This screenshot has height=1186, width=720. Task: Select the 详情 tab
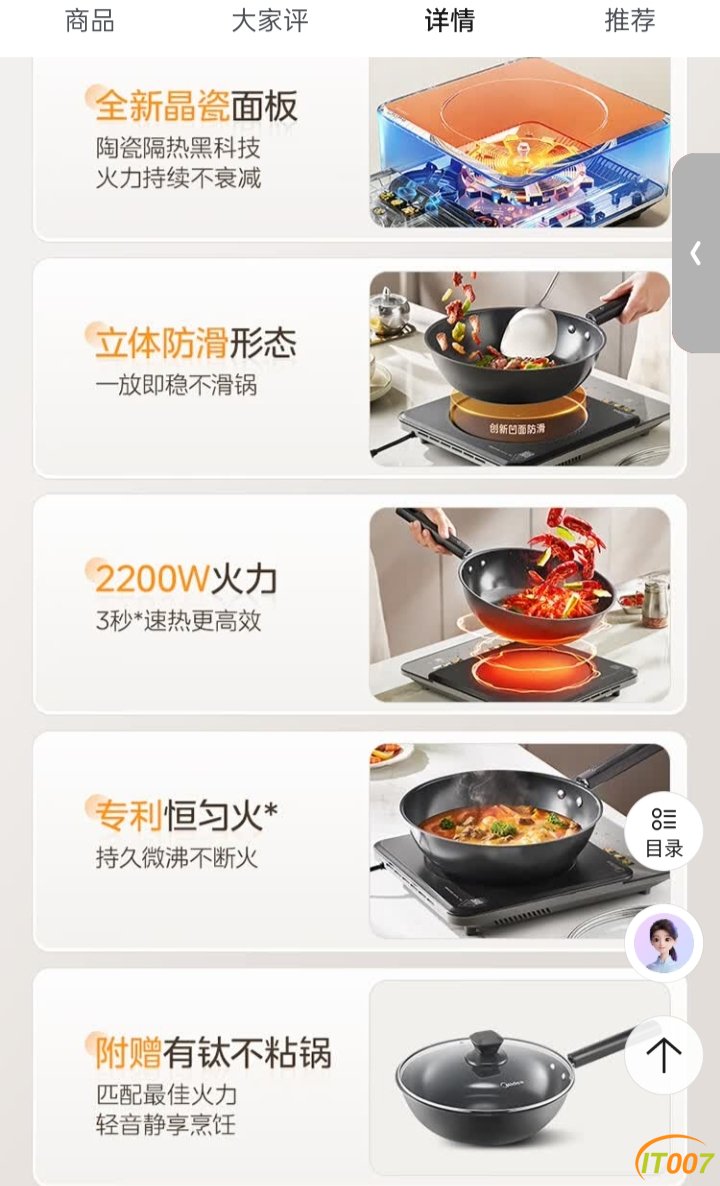[450, 20]
